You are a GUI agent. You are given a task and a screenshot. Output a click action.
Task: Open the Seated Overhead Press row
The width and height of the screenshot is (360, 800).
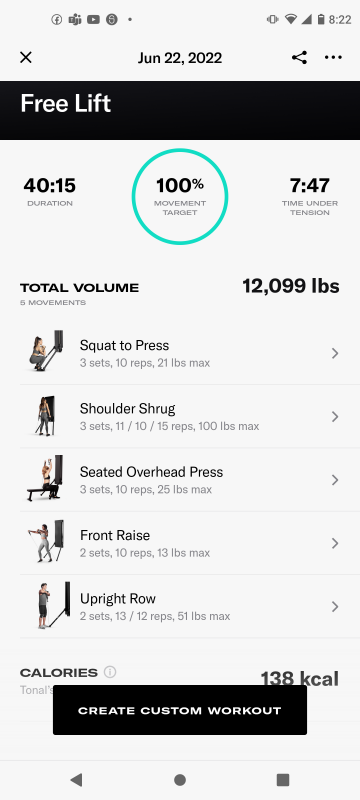(x=180, y=480)
